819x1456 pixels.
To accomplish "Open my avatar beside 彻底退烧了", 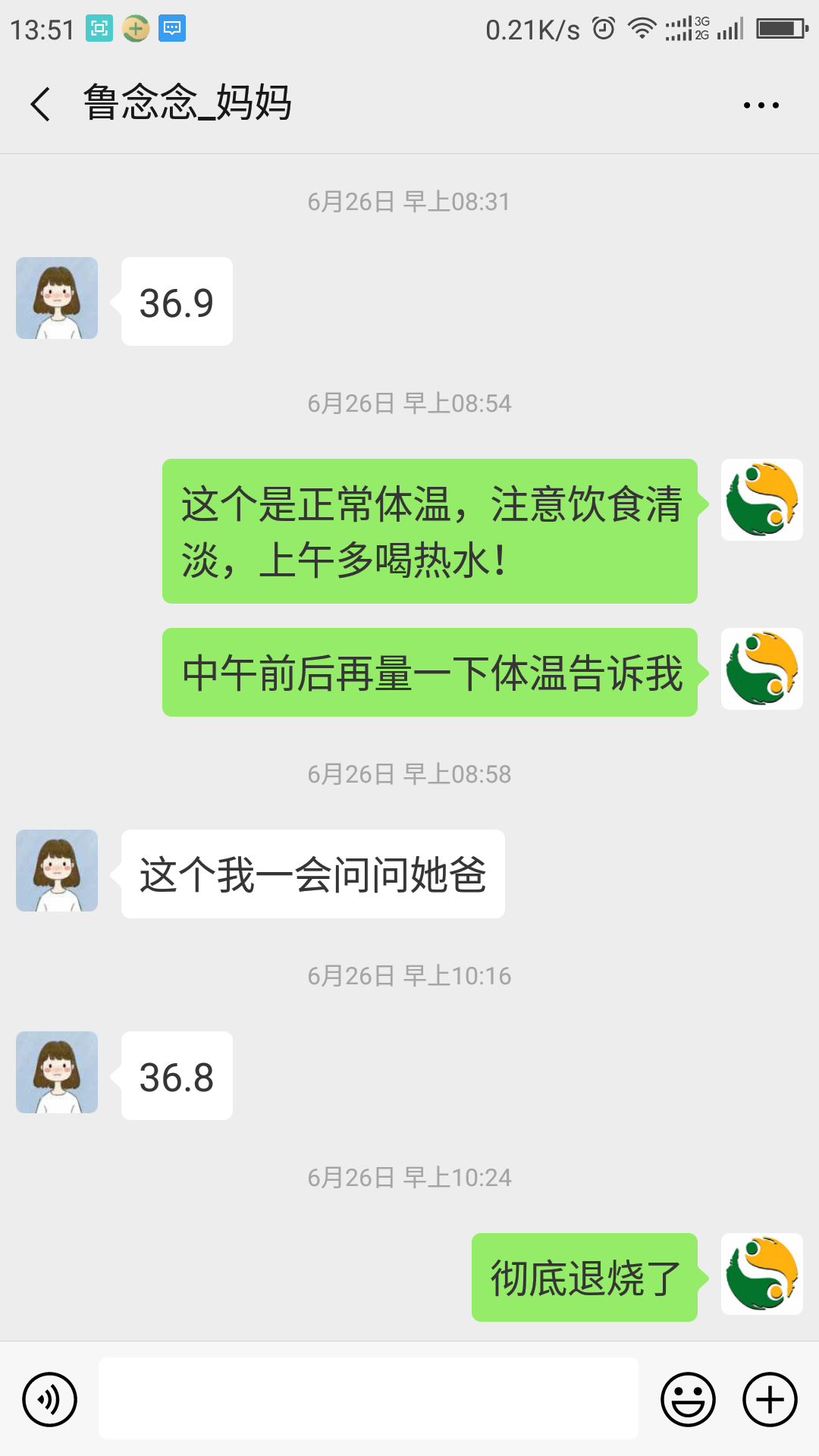I will (x=761, y=1274).
